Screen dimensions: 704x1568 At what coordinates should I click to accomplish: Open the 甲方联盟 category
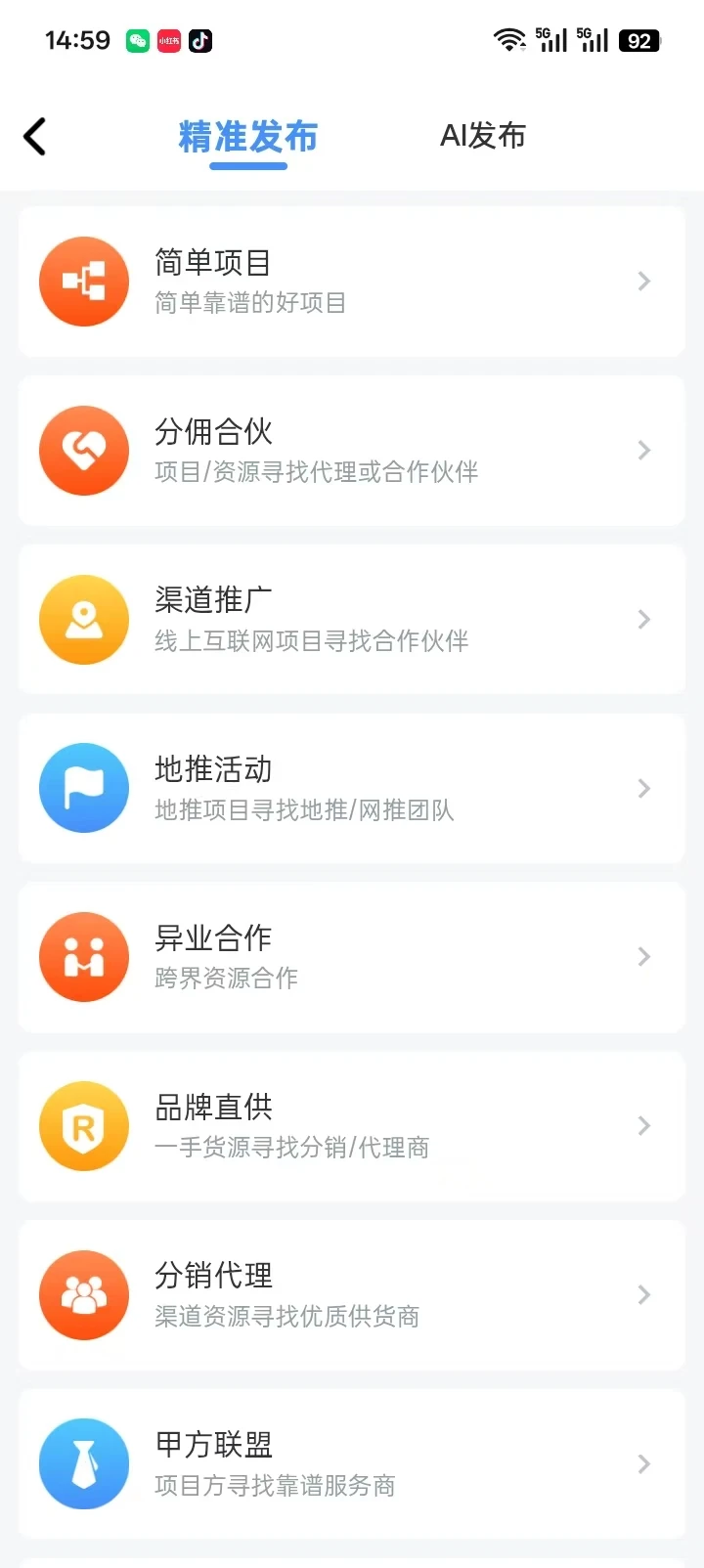click(x=352, y=1464)
